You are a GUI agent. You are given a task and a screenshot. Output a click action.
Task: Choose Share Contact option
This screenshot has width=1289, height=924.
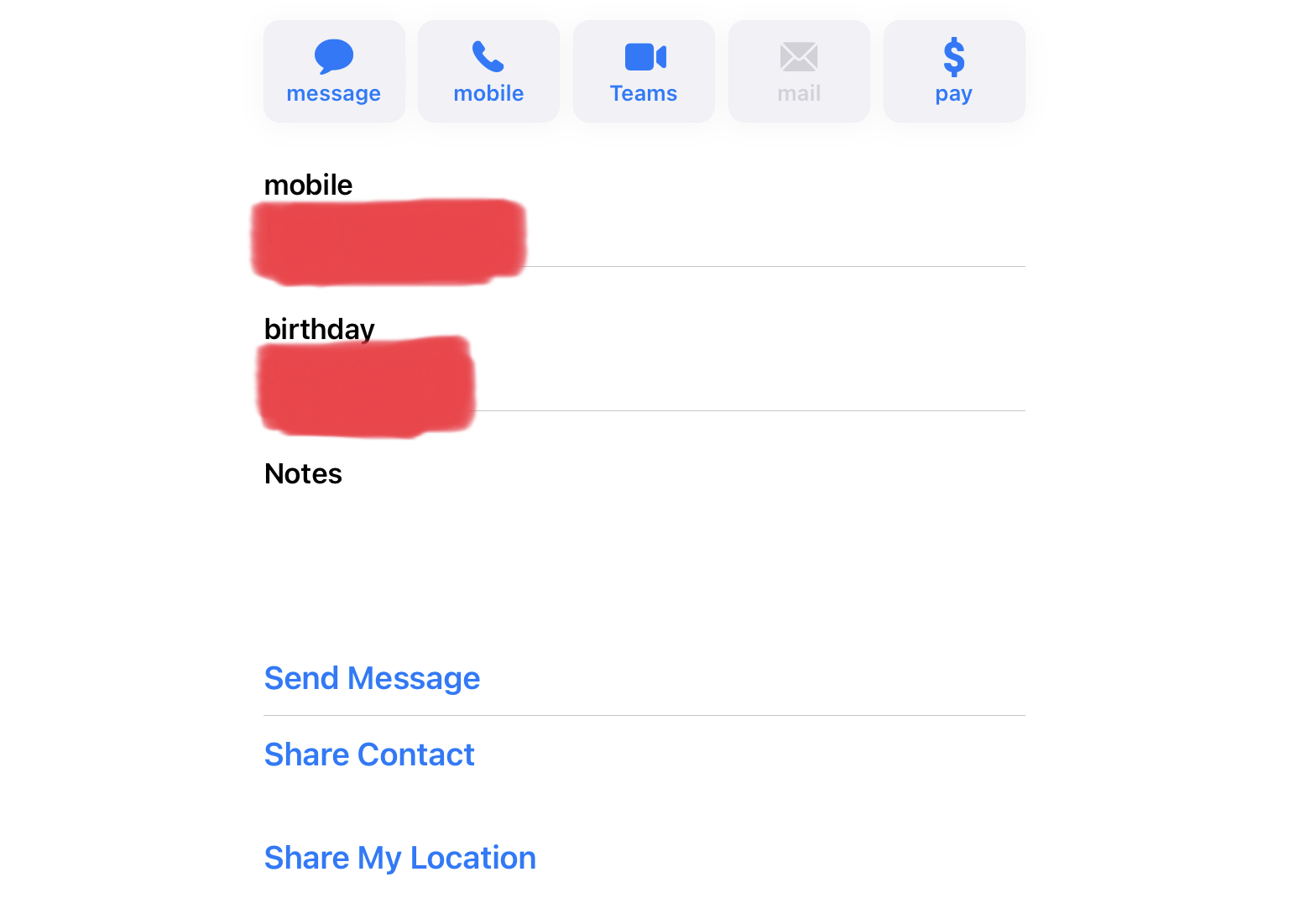(369, 754)
